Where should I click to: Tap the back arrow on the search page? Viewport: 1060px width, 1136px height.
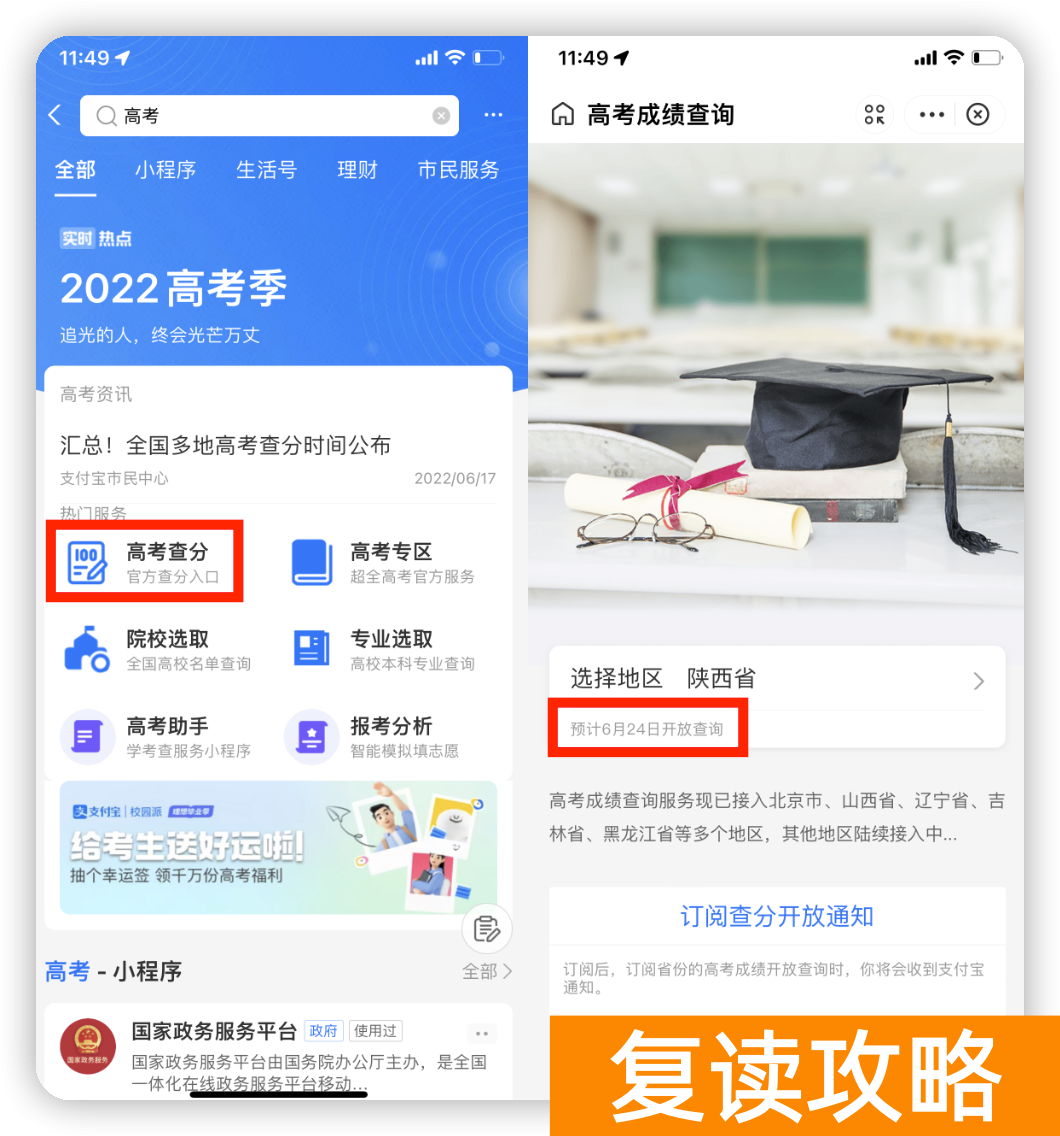tap(54, 115)
